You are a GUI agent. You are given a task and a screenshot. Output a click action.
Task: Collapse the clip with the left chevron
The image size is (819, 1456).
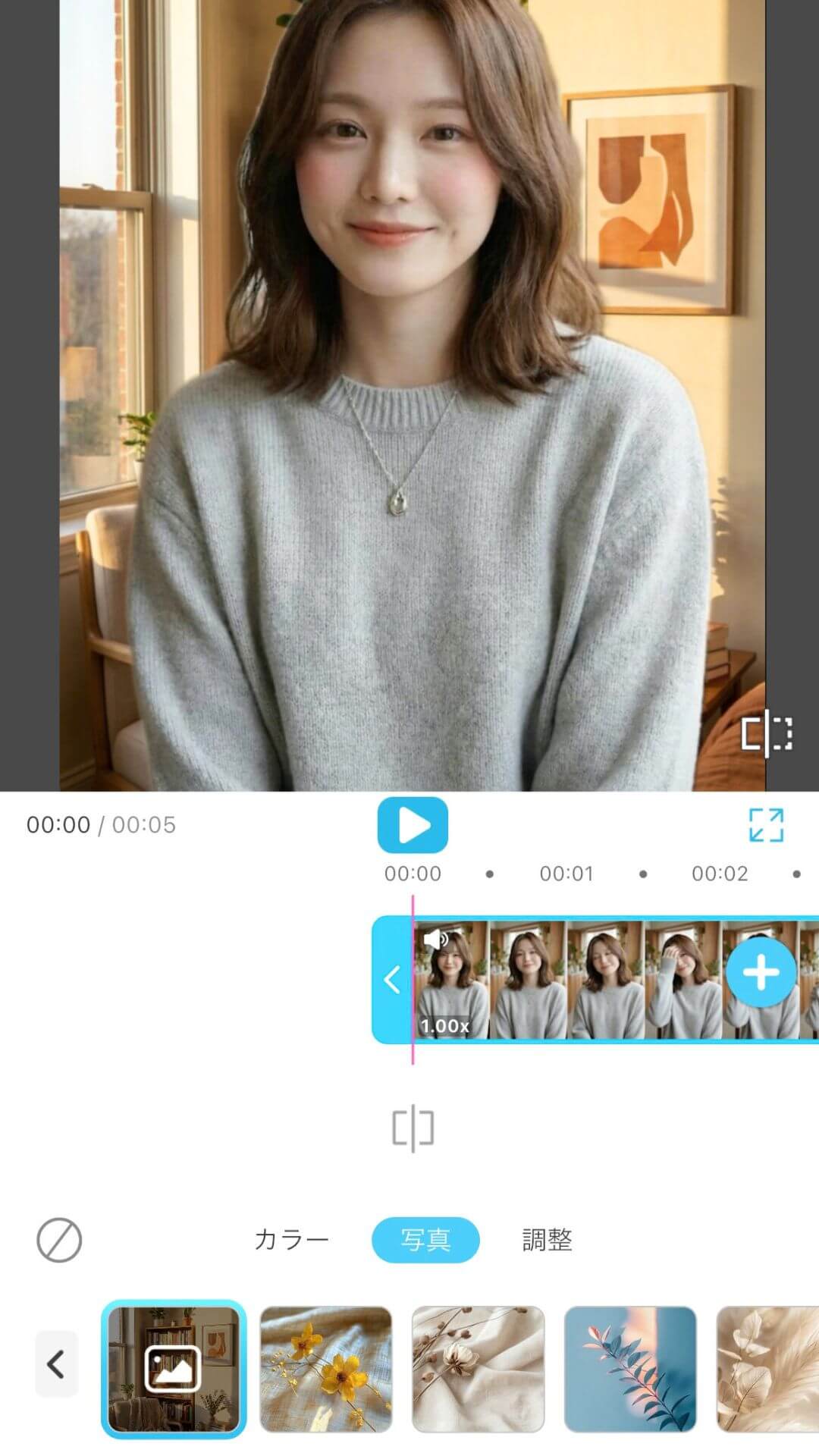391,979
